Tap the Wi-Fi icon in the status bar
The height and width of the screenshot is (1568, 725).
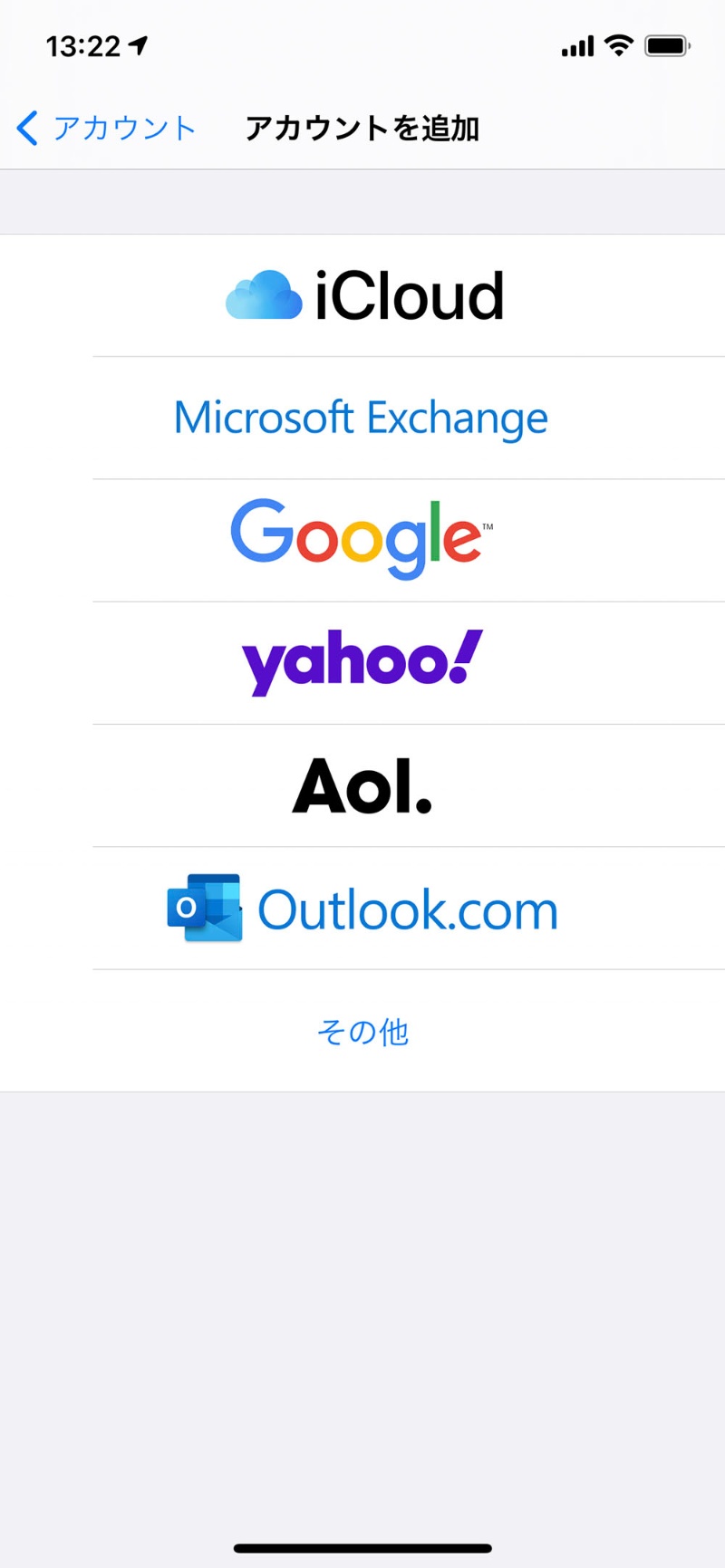coord(617,44)
